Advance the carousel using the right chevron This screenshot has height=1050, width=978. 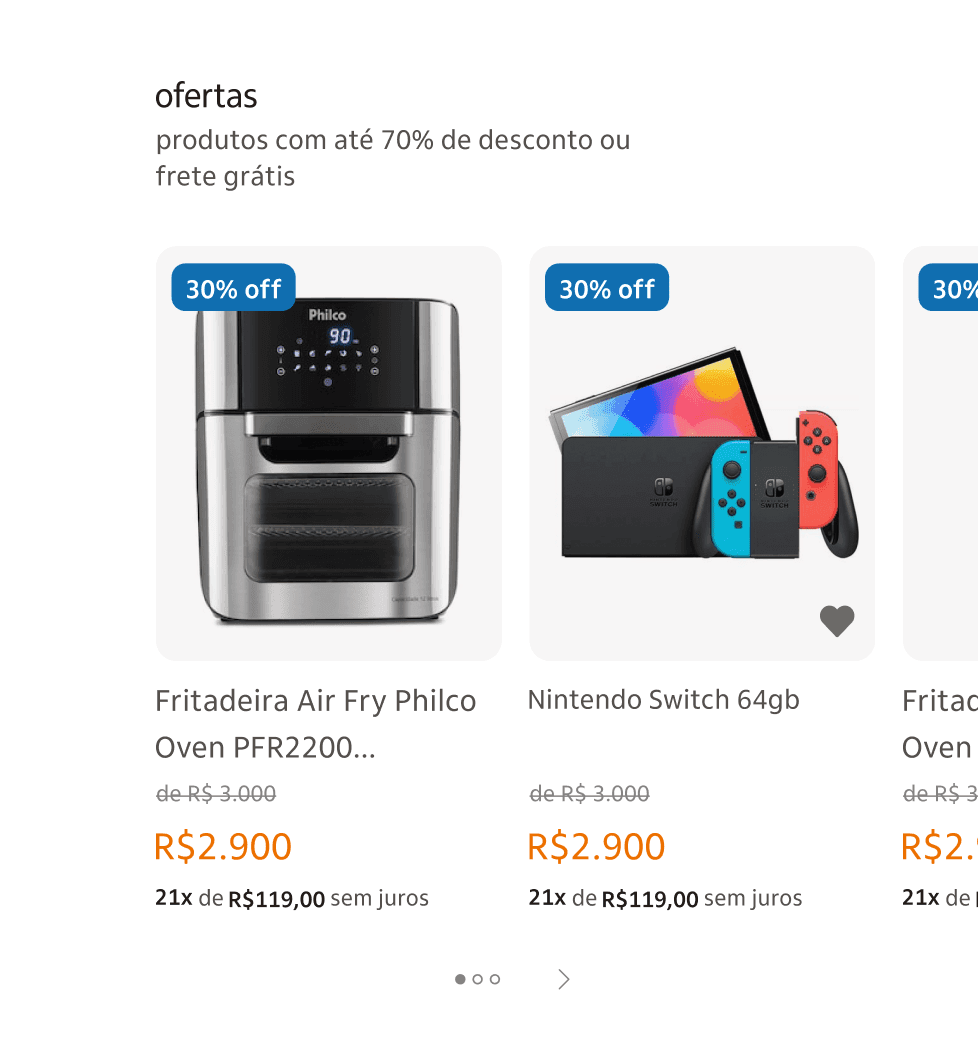(x=562, y=979)
